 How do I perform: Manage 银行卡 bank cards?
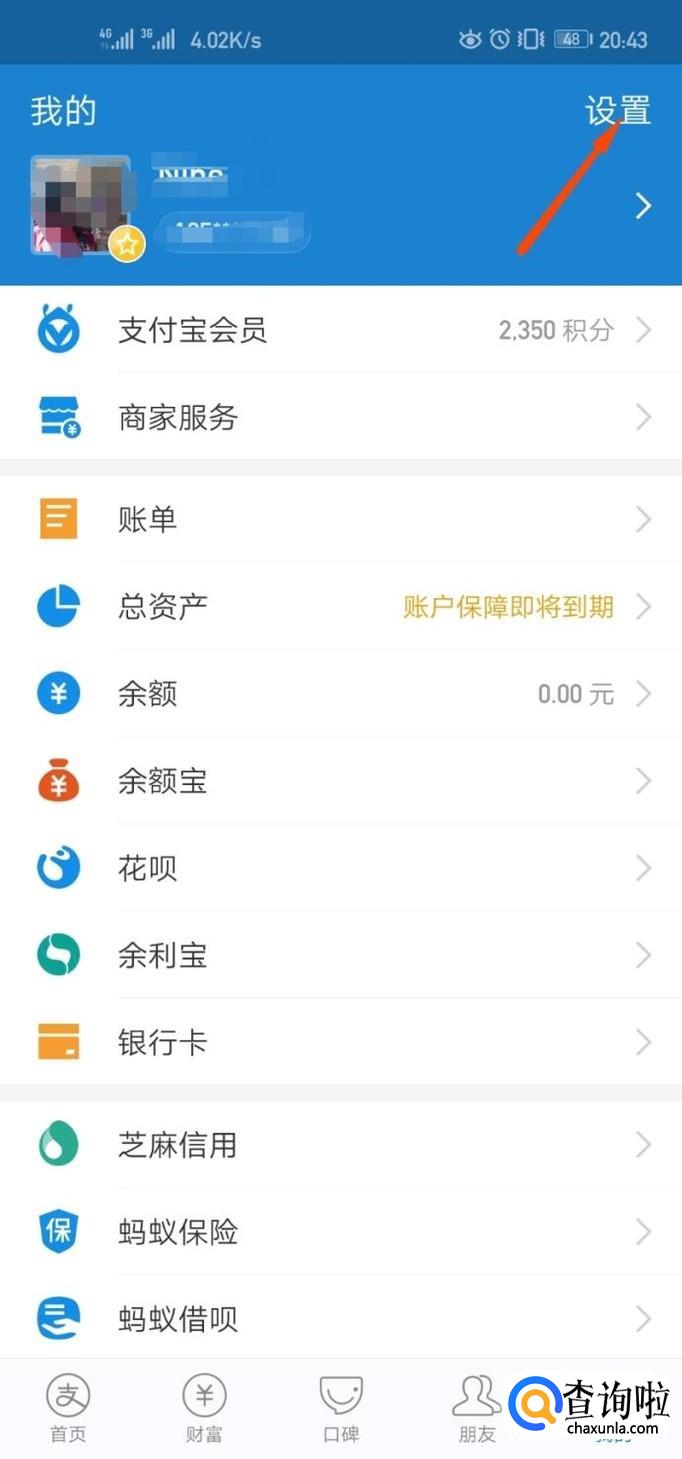[340, 1042]
